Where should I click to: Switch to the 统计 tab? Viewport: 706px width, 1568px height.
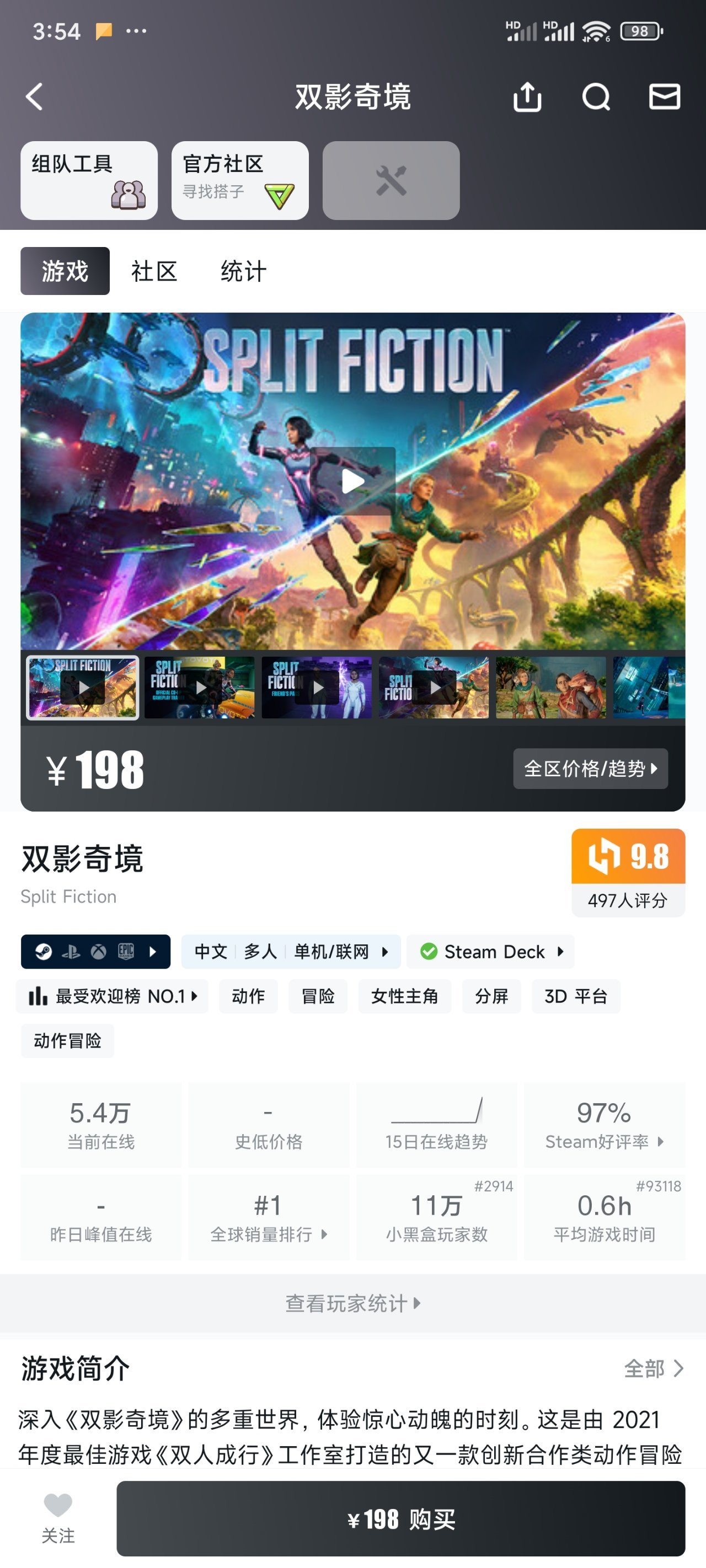(x=244, y=271)
